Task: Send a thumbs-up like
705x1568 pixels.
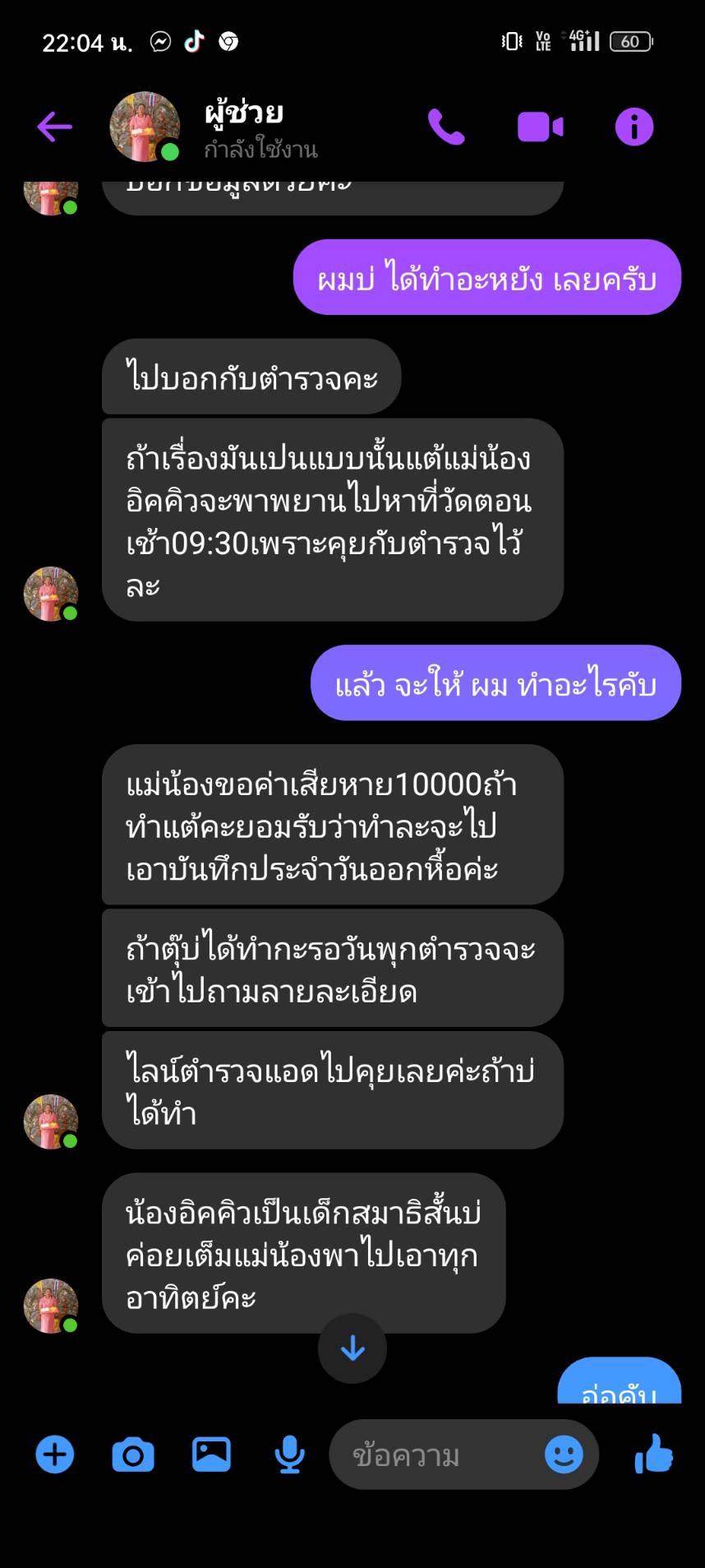Action: tap(654, 1454)
